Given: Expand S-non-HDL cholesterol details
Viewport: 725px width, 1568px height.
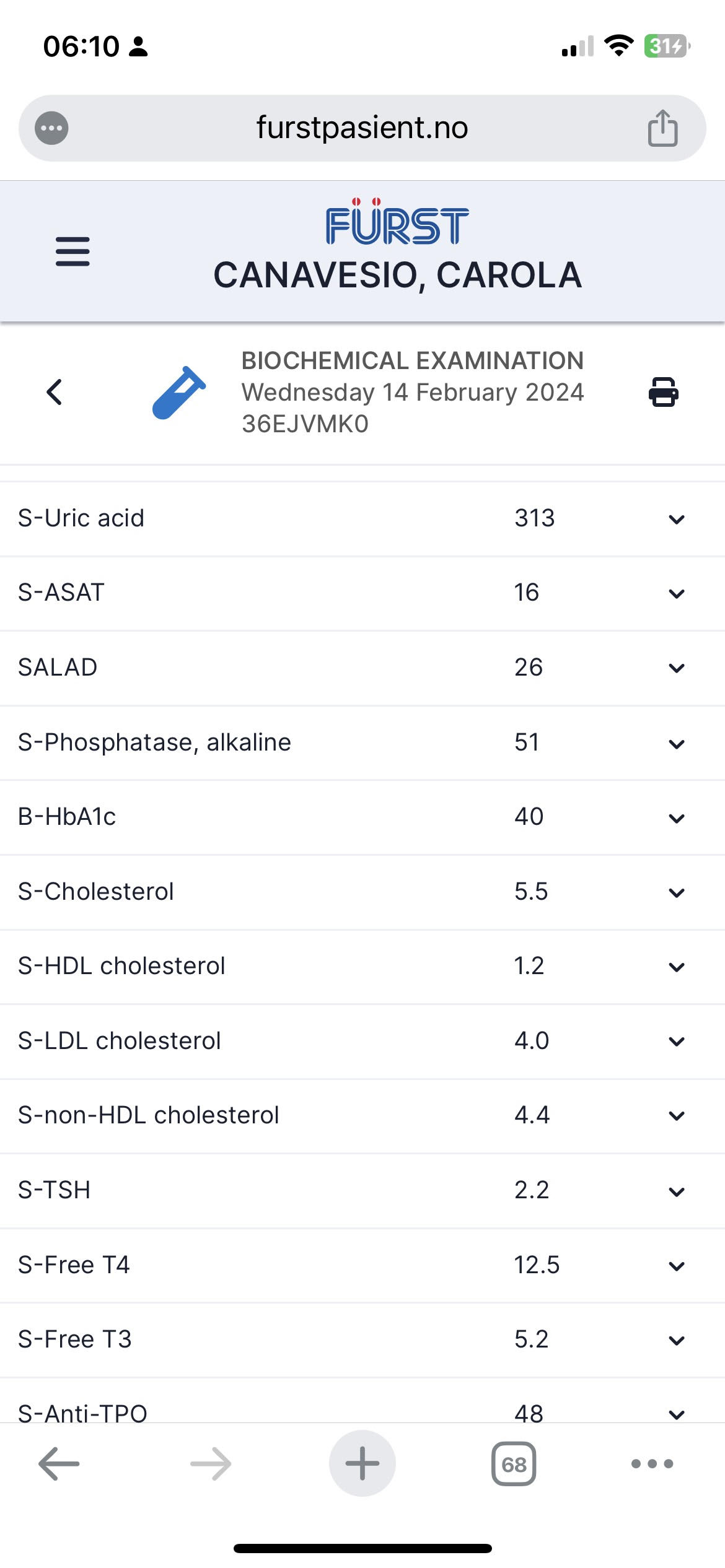Looking at the screenshot, I should point(677,1116).
